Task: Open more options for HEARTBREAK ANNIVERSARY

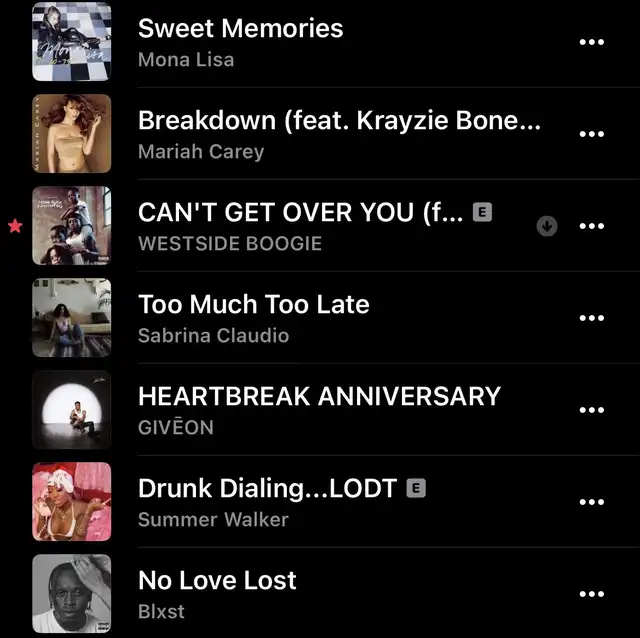Action: click(592, 410)
